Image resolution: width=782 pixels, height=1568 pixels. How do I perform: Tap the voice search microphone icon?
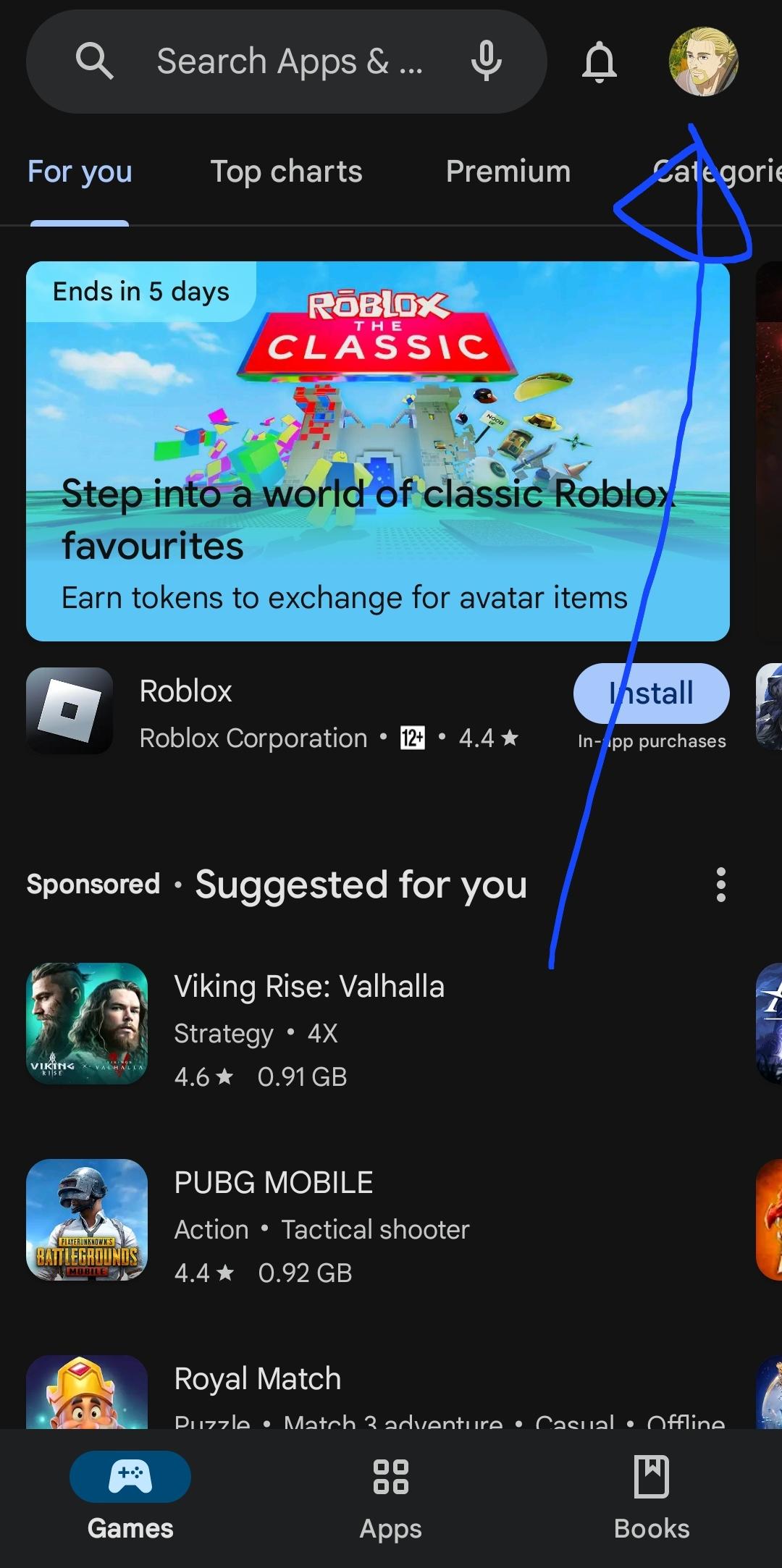484,61
